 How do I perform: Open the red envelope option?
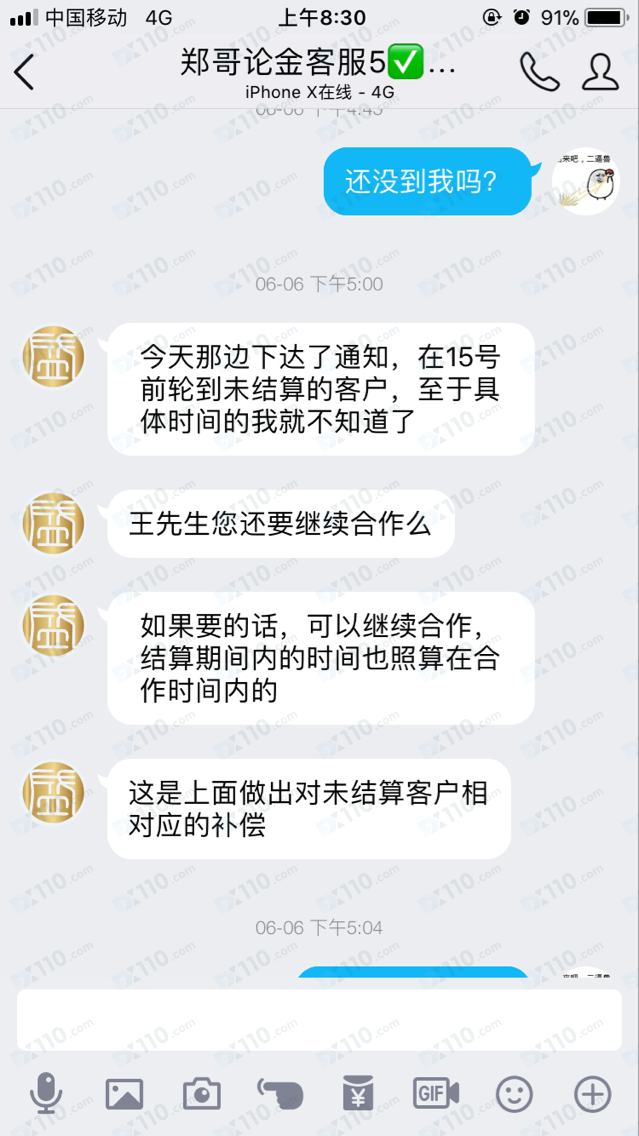coord(358,1094)
